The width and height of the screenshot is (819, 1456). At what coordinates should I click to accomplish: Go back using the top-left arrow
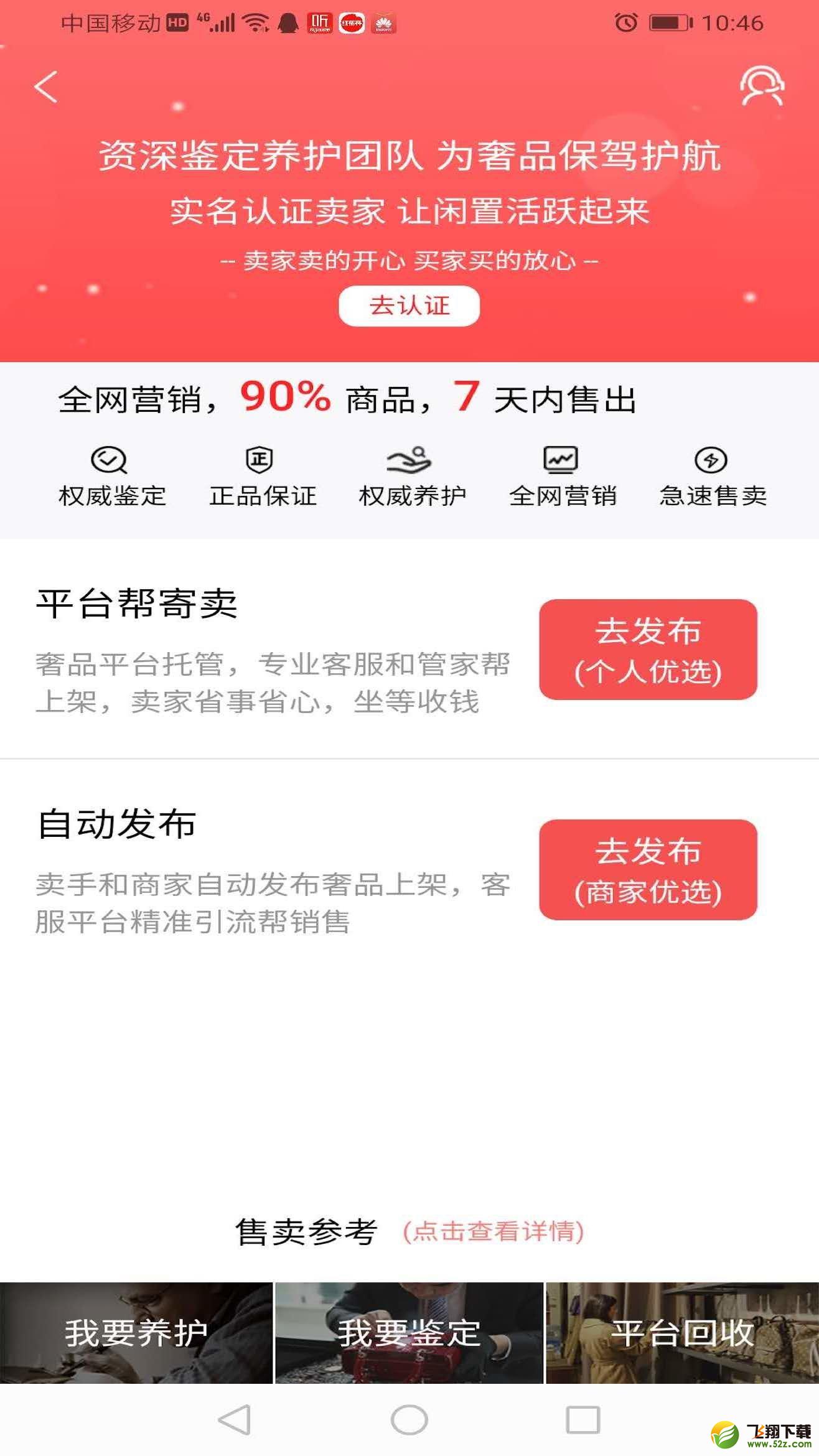point(46,86)
